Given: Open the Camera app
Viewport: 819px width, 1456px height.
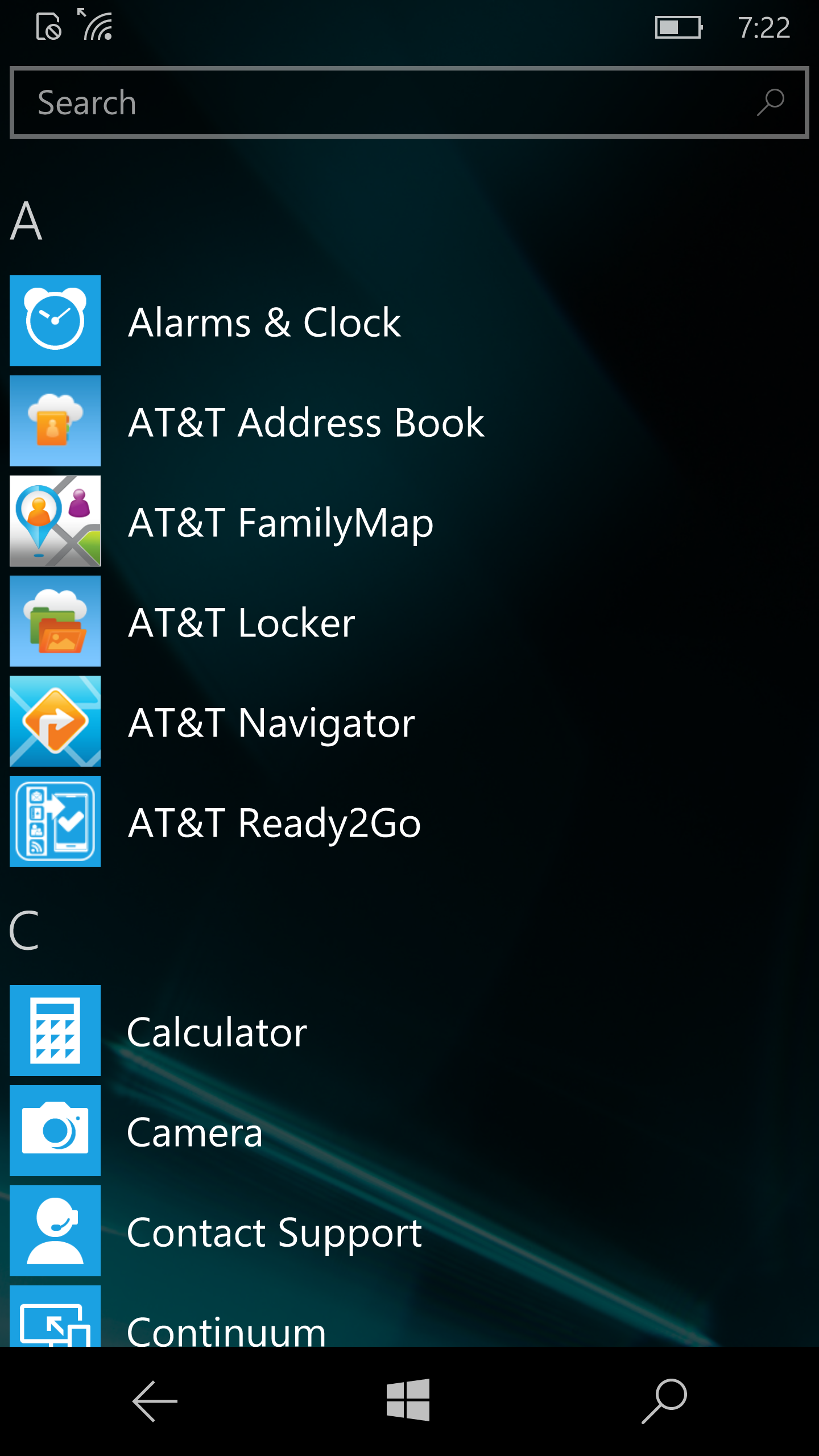Looking at the screenshot, I should coord(195,1131).
